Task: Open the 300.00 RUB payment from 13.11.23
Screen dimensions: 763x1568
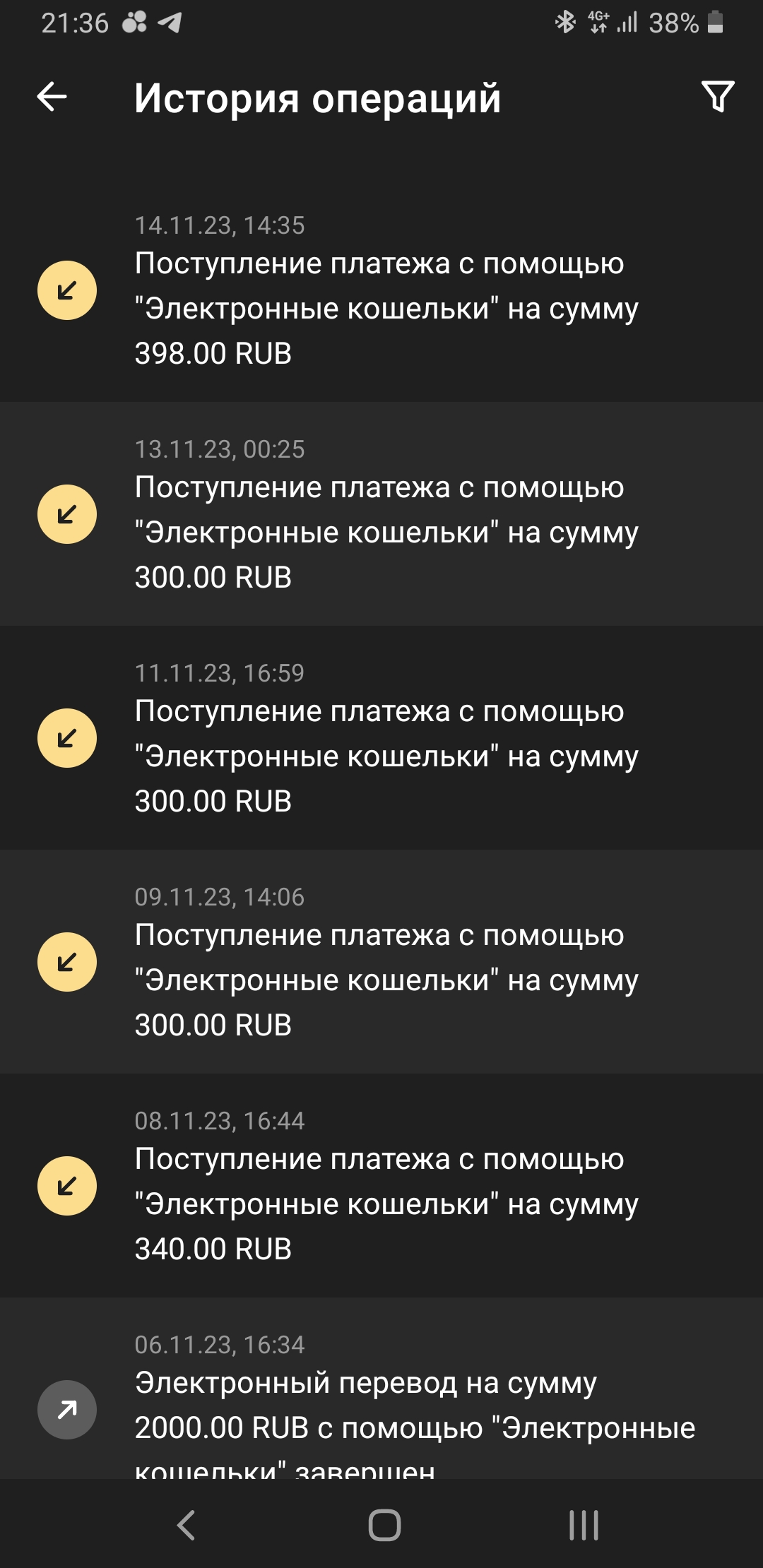Action: [381, 514]
